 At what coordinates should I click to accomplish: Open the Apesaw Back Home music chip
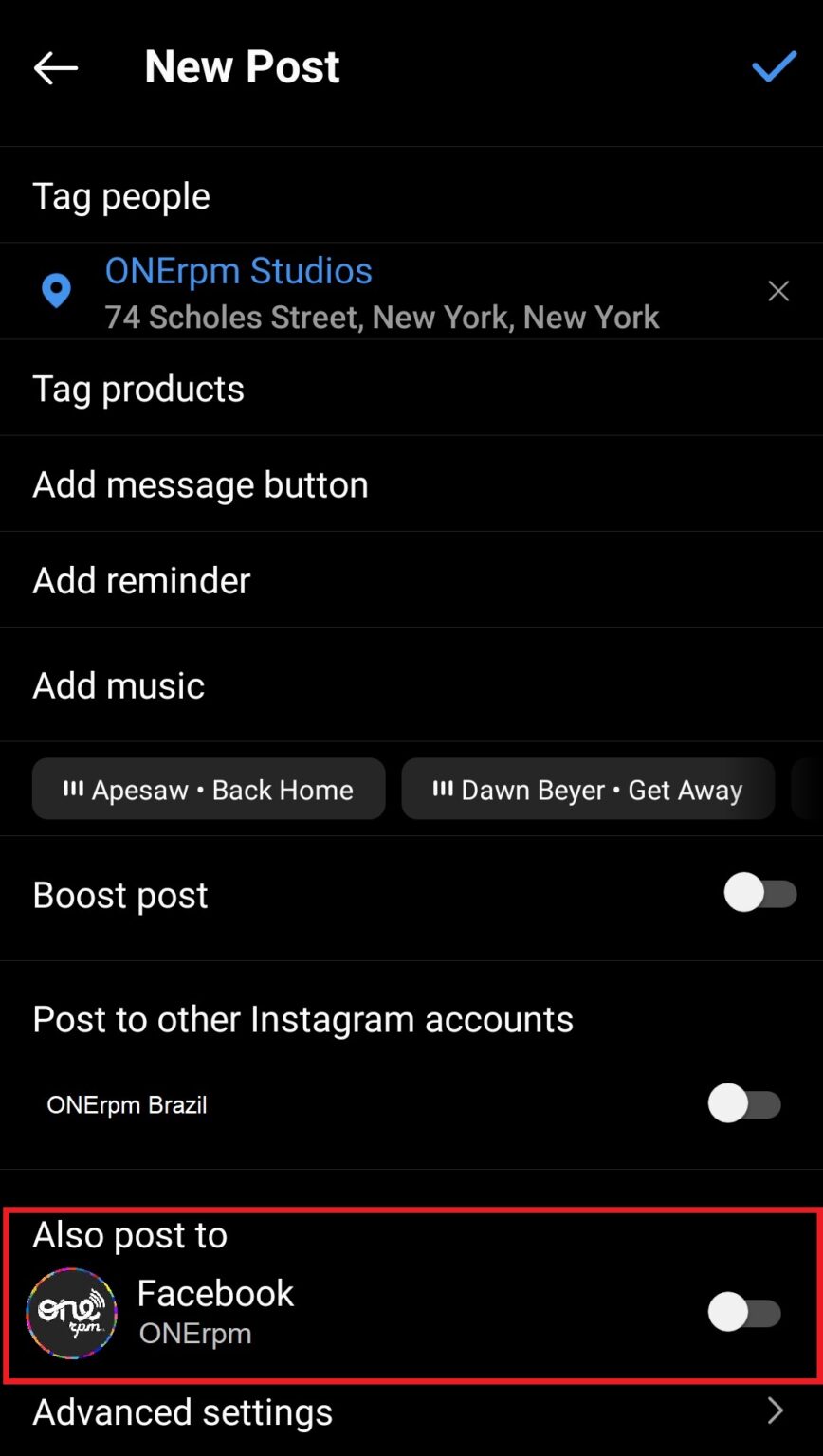pos(209,788)
